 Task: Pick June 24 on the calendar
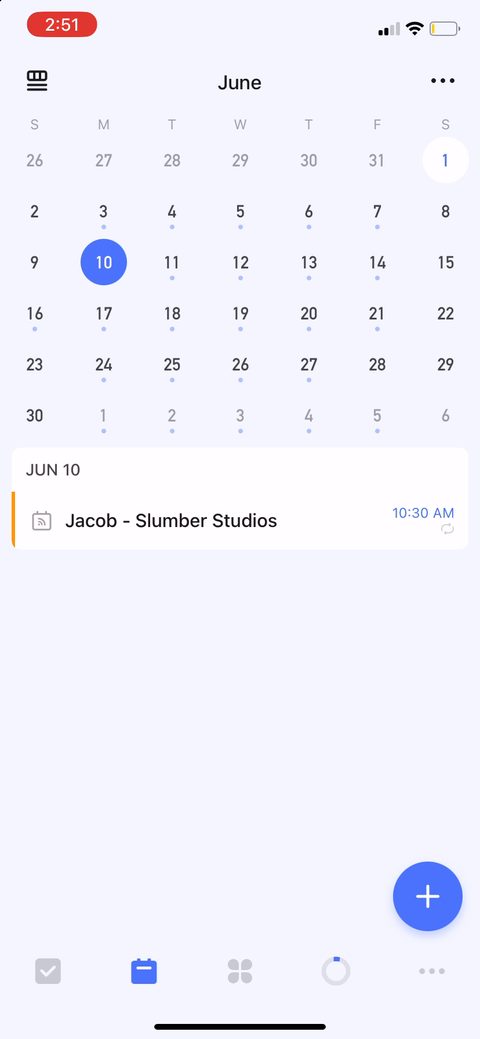pos(103,364)
